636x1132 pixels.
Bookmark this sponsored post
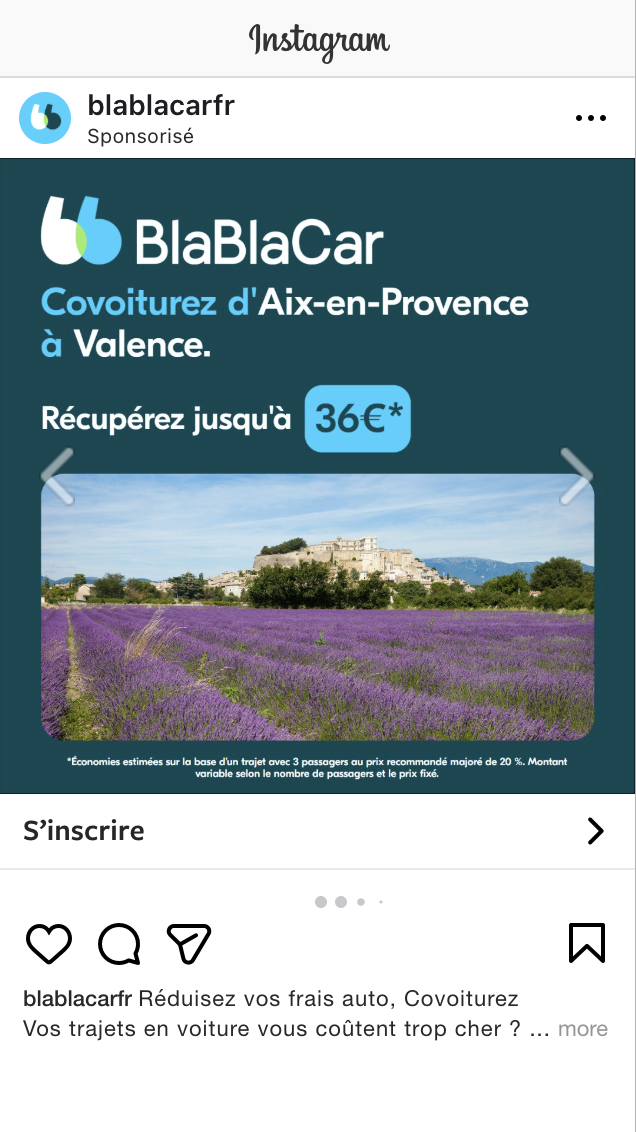(587, 942)
